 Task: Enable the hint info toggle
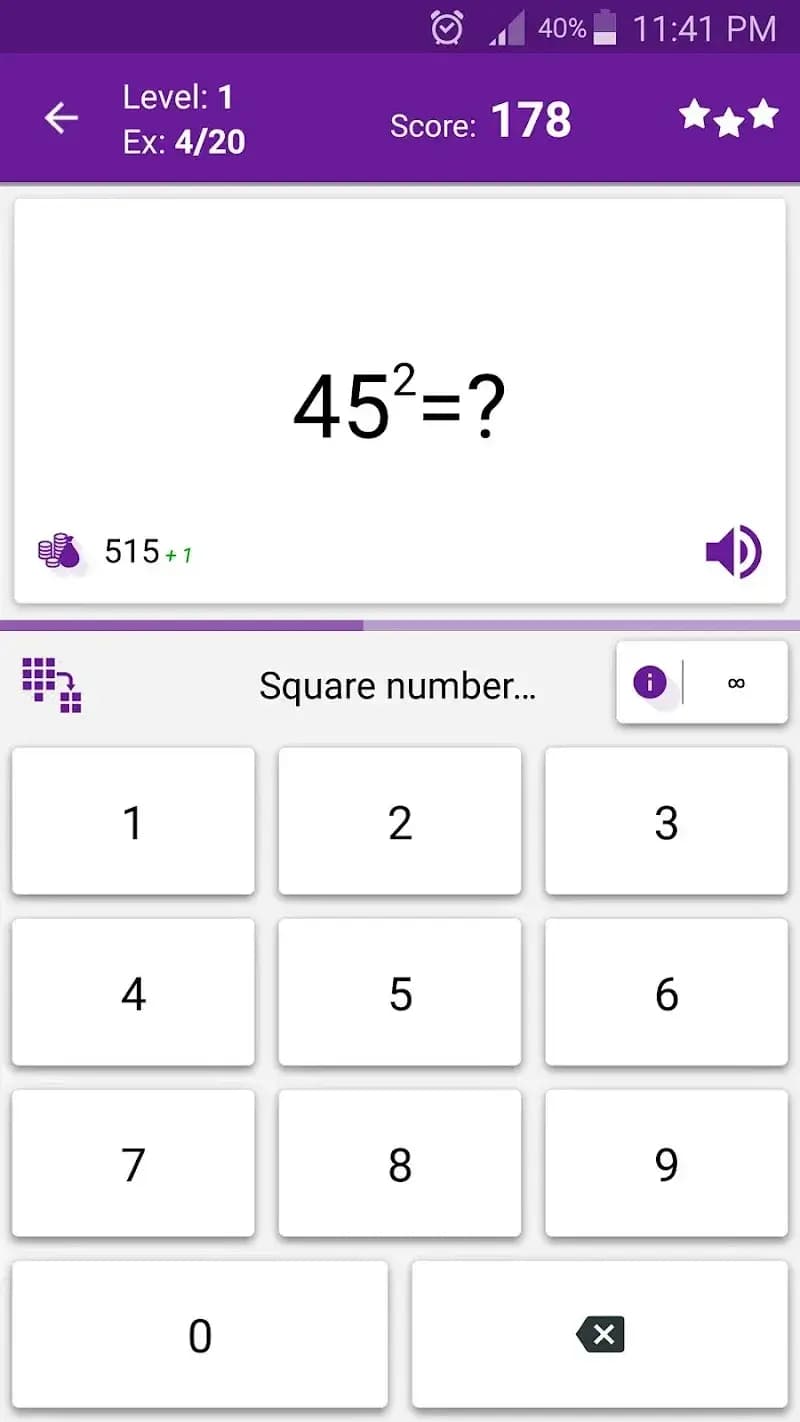pos(650,683)
